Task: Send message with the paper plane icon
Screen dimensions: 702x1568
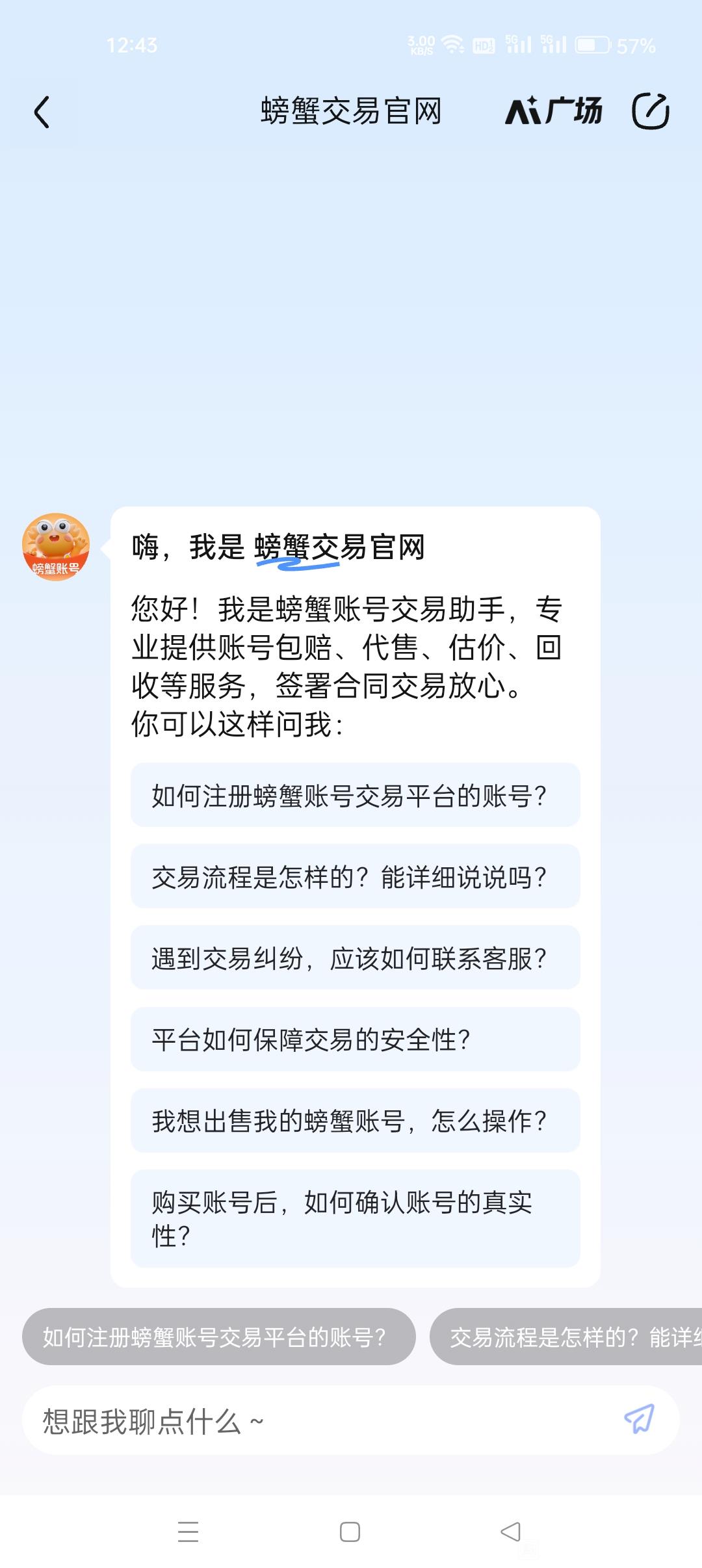Action: (x=639, y=1419)
